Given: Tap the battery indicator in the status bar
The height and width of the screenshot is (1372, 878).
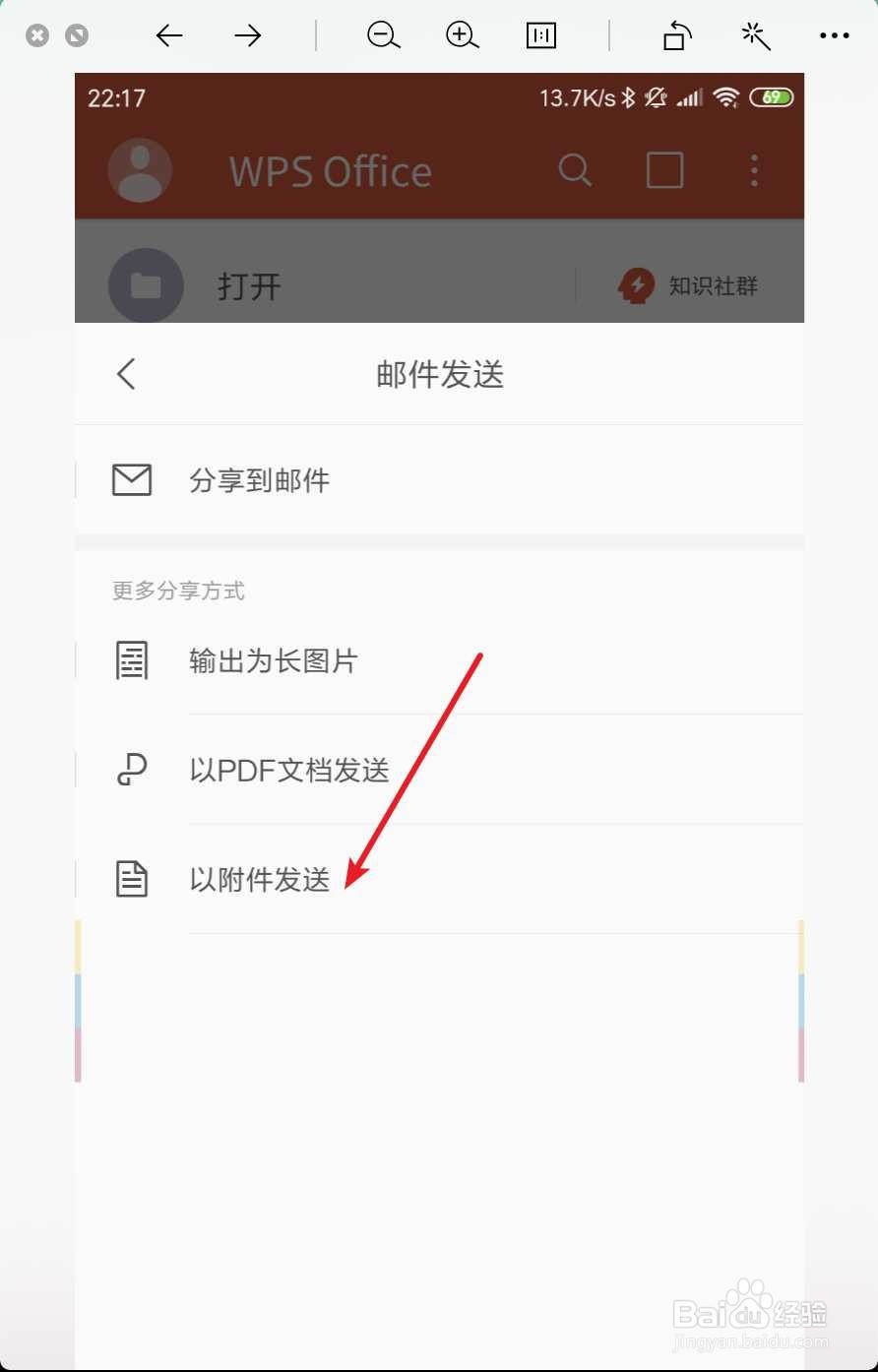Looking at the screenshot, I should point(772,97).
